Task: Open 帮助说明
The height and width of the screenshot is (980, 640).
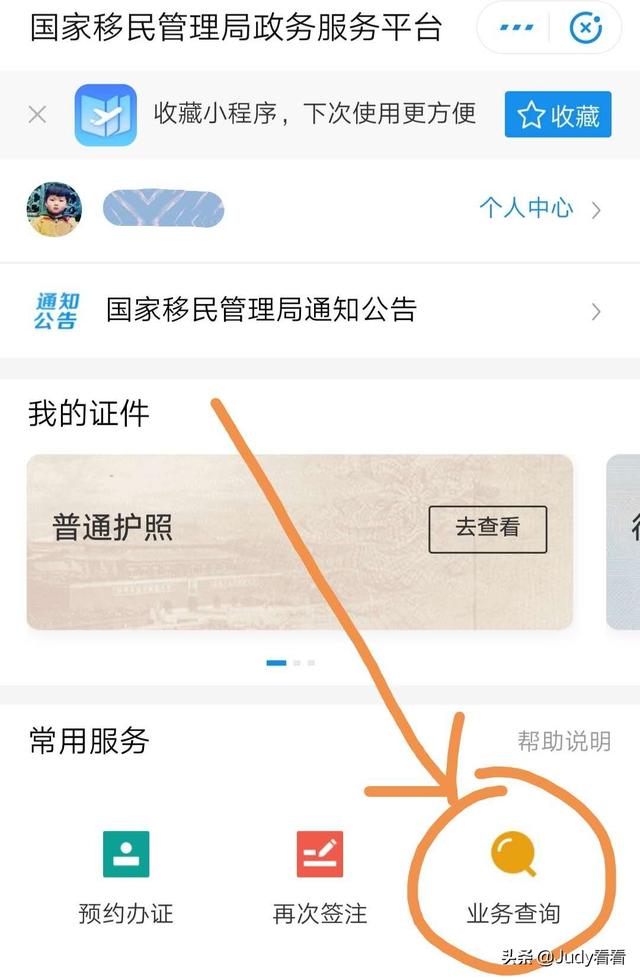Action: point(563,741)
